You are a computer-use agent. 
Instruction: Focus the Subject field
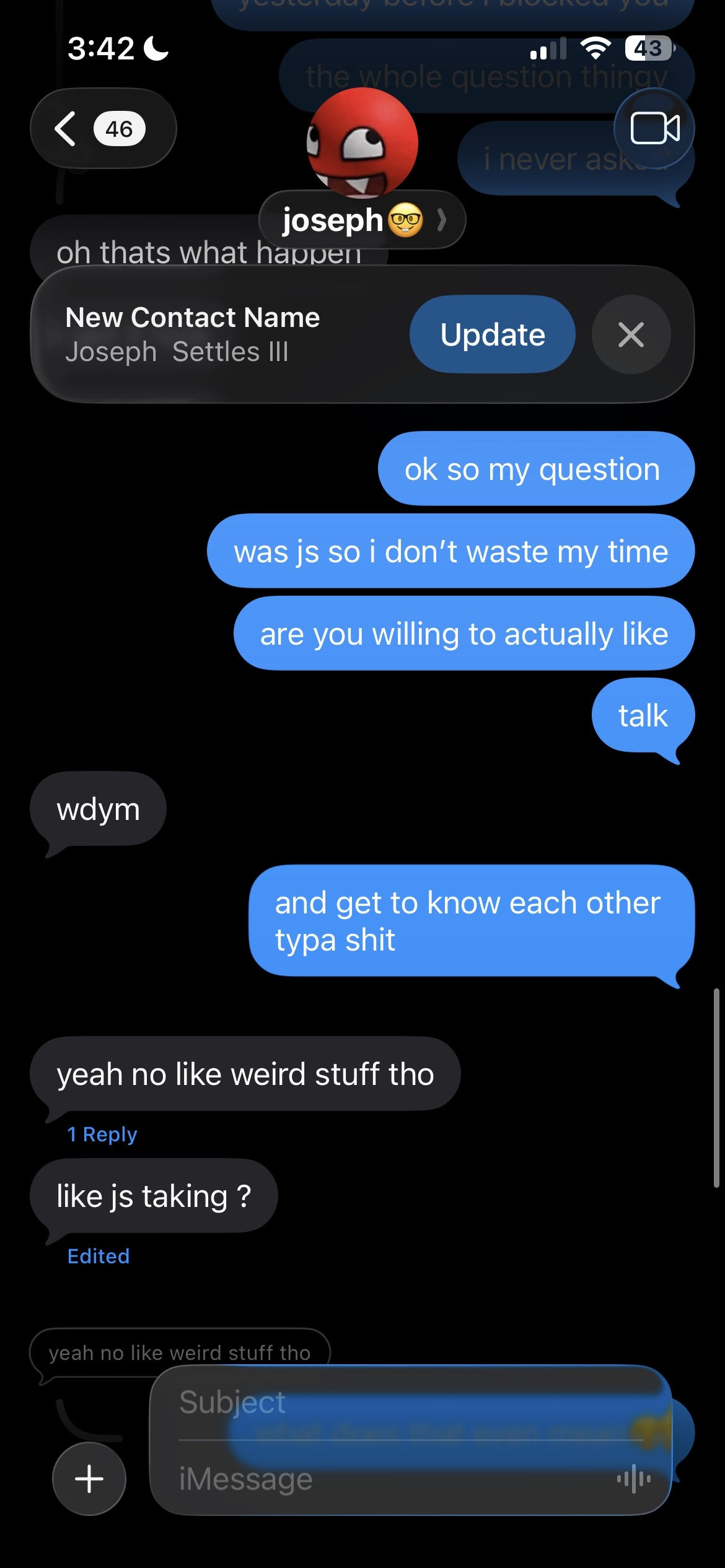pyautogui.click(x=397, y=1402)
